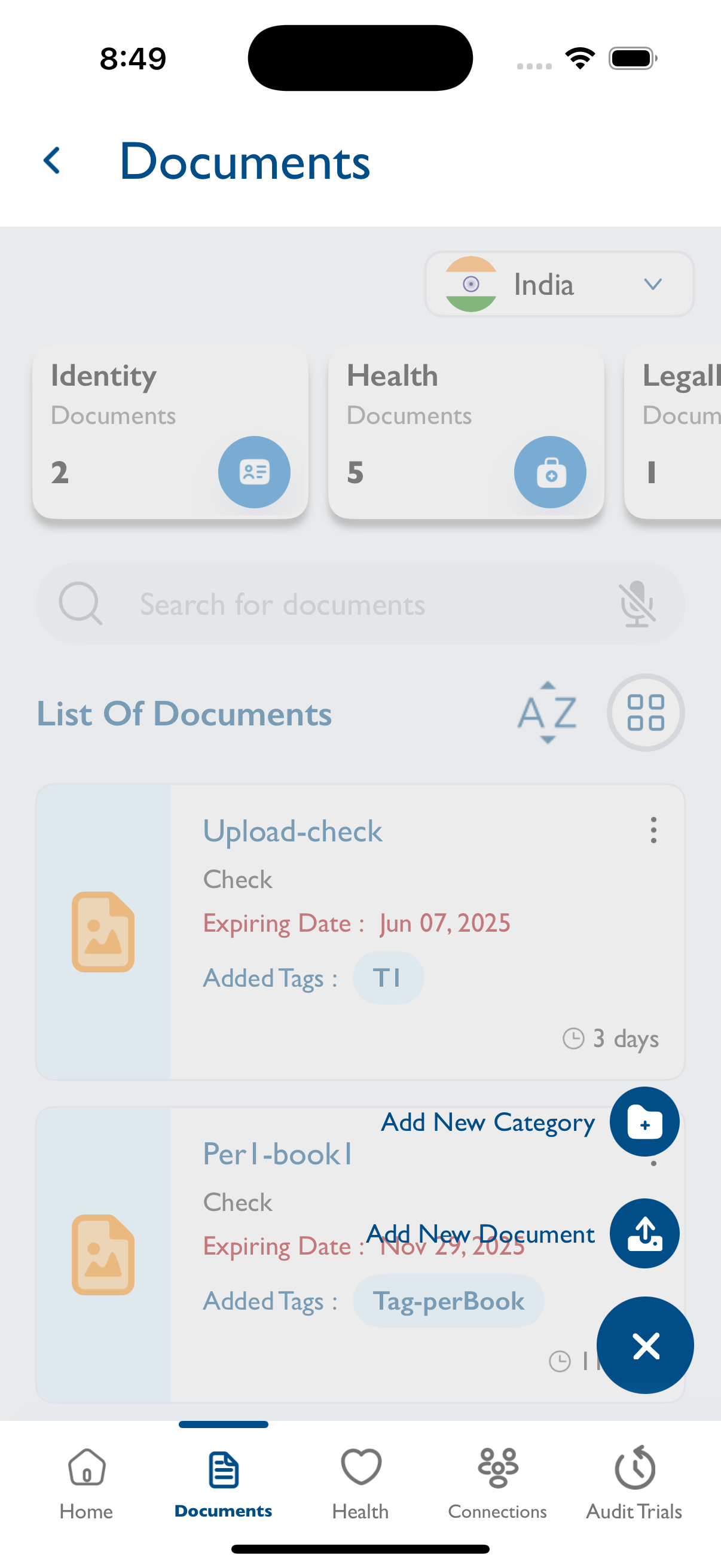Open the India country dropdown
721x1568 pixels.
559,284
